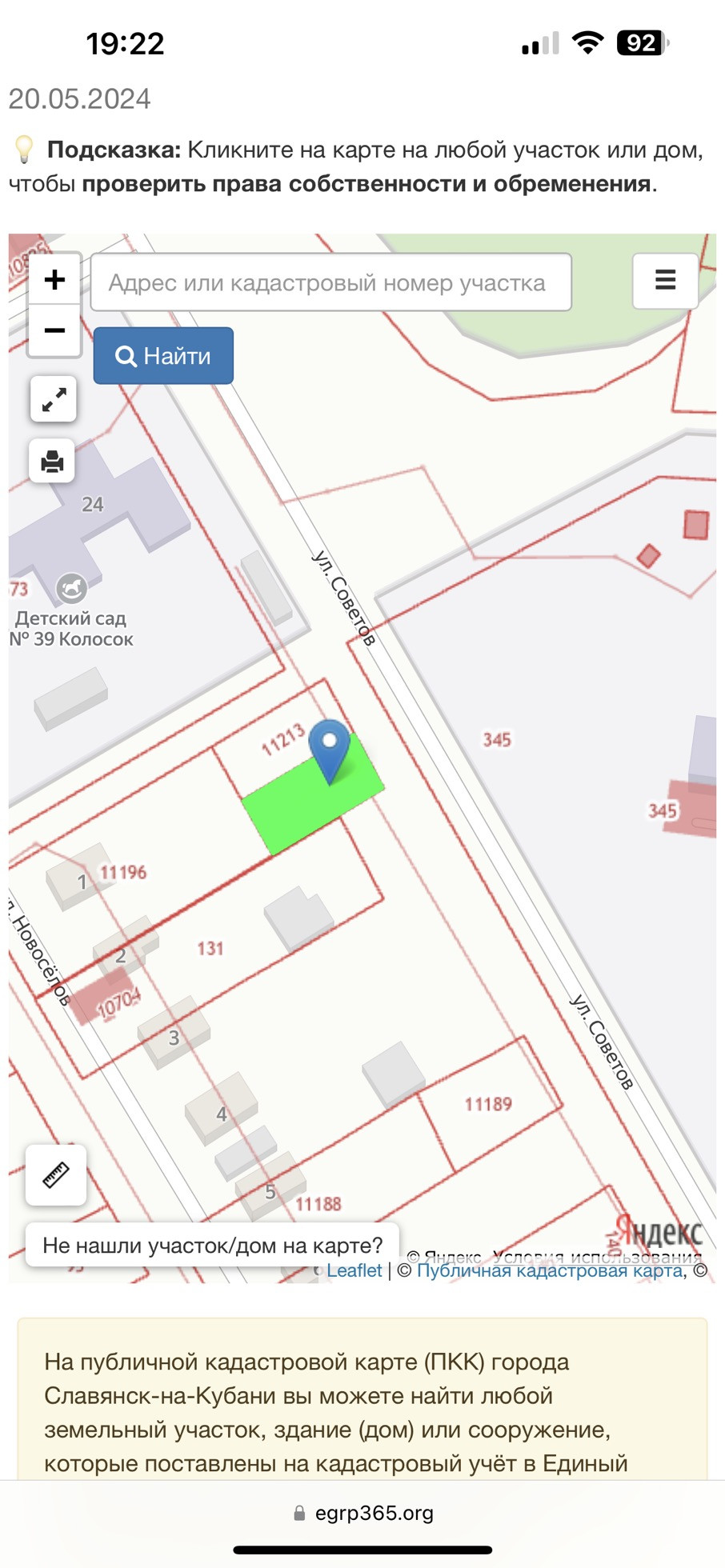Viewport: 725px width, 1568px height.
Task: Zoom in on the map
Action: click(54, 279)
